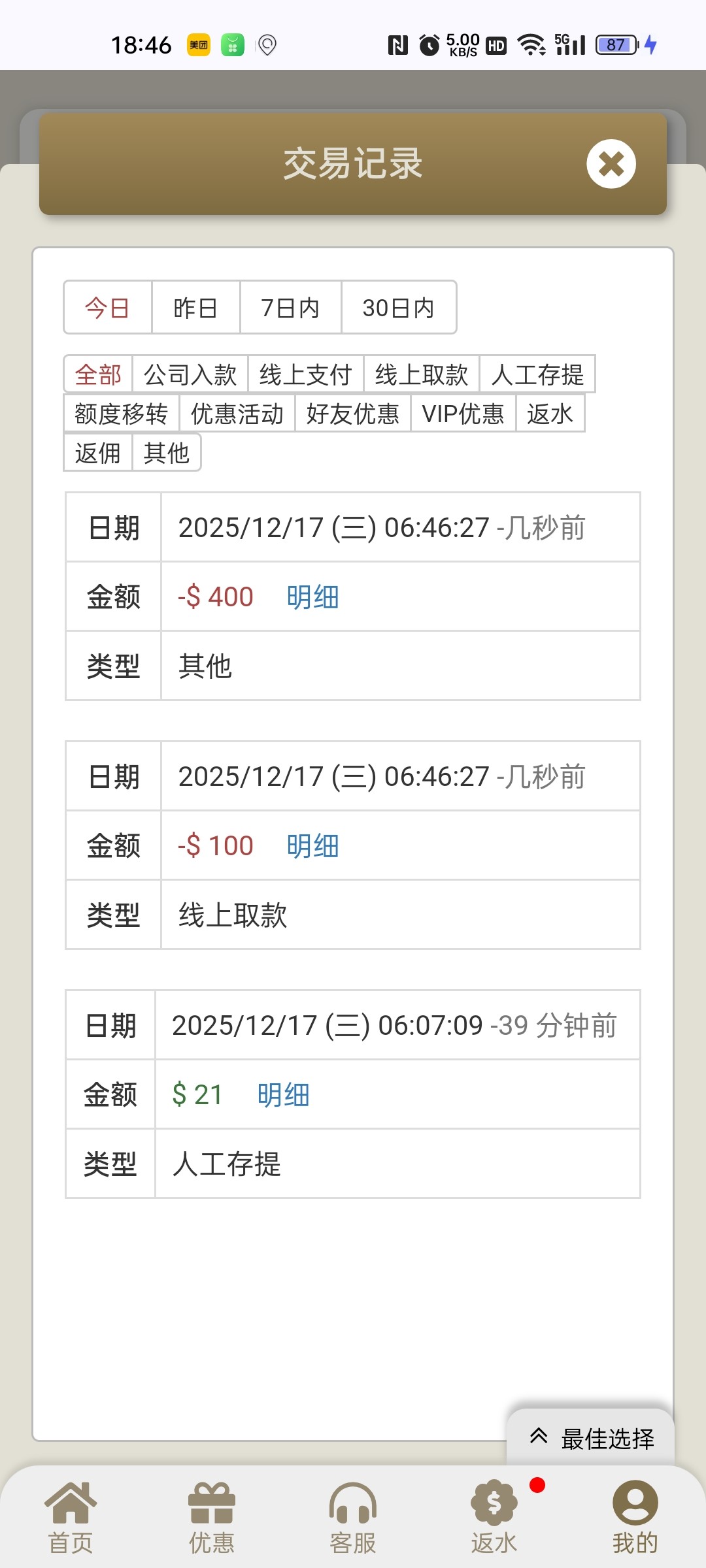Show records within 30日内
Screen dimensions: 706x1568
398,308
